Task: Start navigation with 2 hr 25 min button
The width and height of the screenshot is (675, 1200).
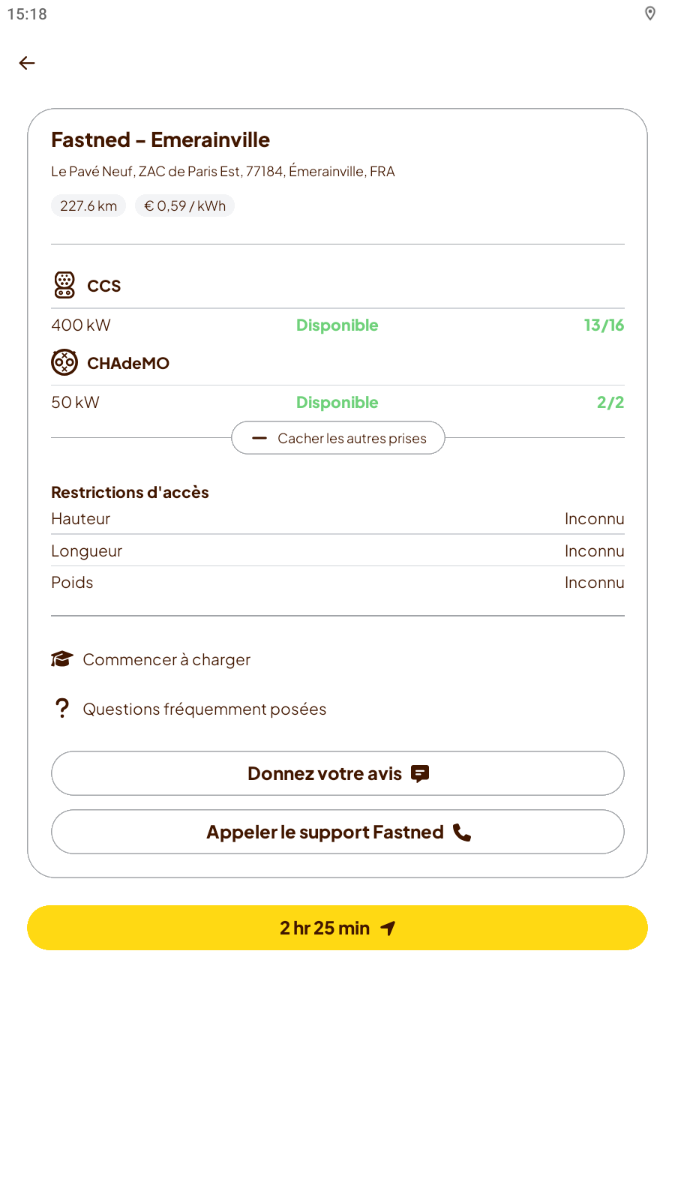Action: (338, 928)
